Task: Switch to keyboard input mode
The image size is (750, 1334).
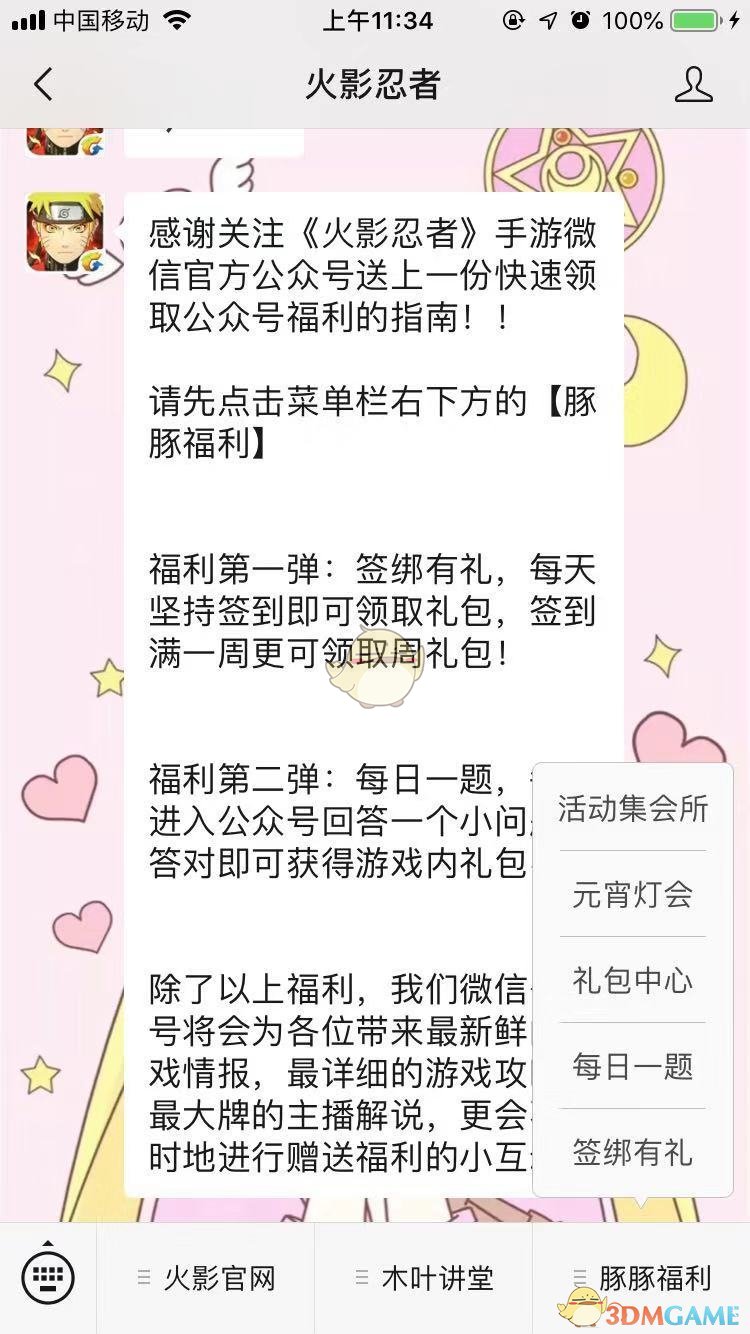Action: click(x=48, y=1277)
